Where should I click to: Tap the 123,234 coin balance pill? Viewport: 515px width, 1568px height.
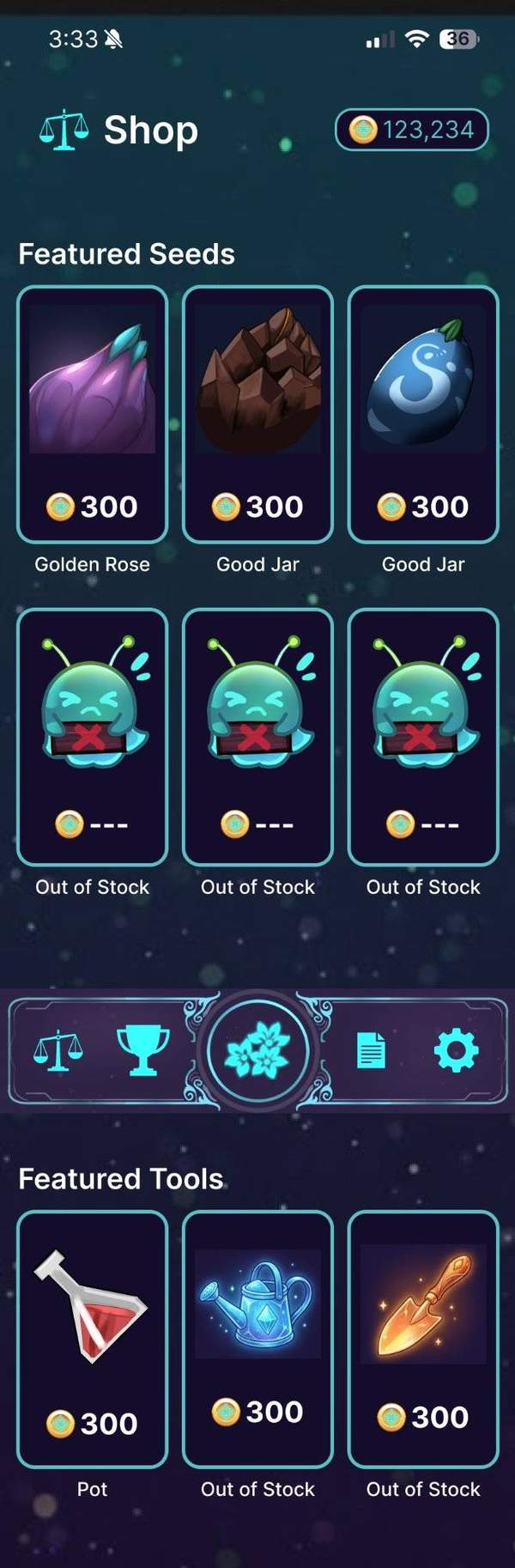(411, 130)
